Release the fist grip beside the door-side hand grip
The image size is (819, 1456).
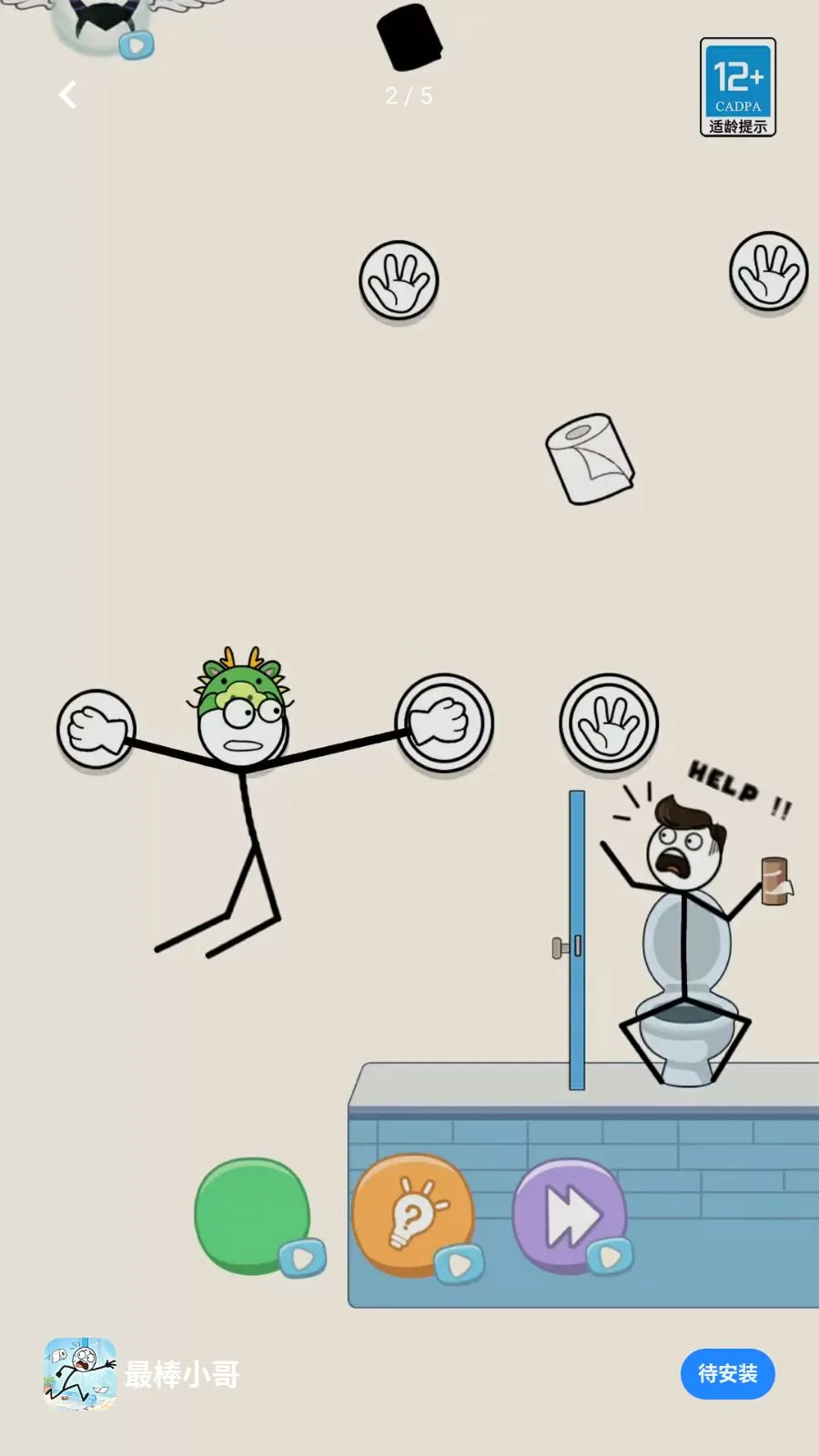pos(444,723)
